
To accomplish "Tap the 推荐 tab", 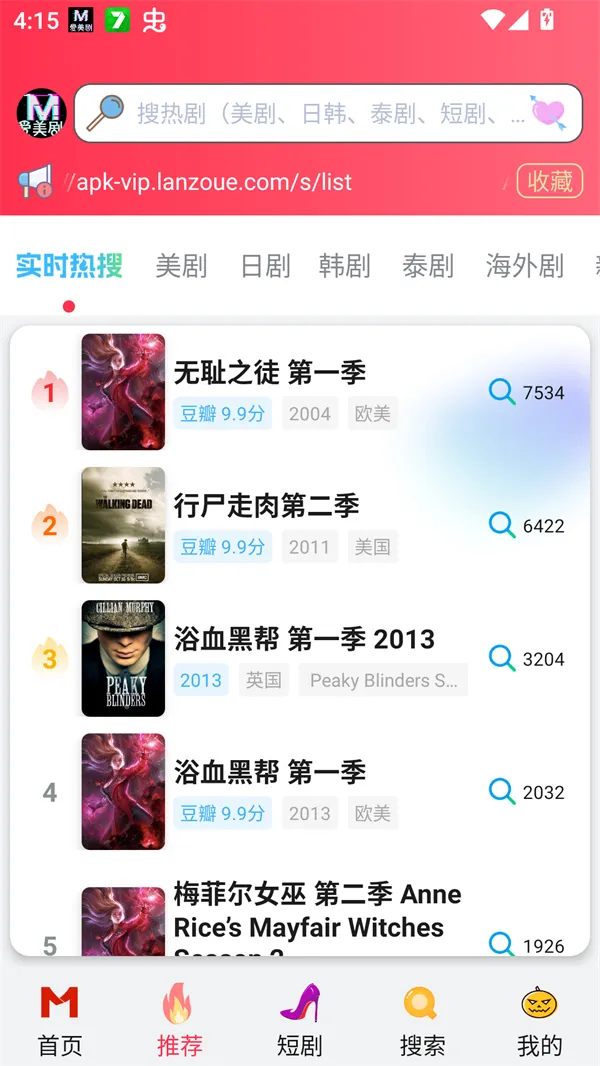I will pos(179,1020).
